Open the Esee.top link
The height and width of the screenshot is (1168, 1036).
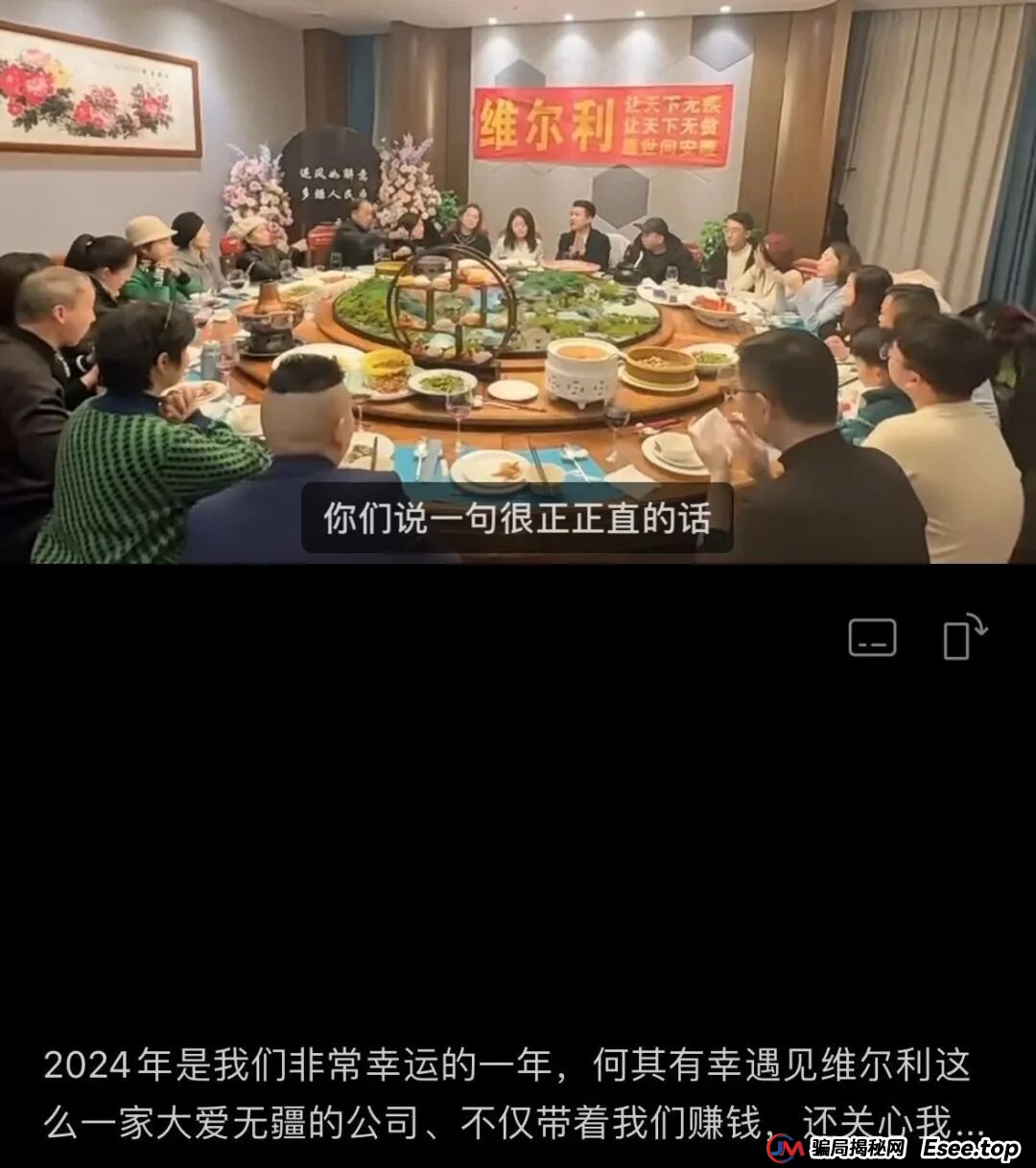(x=971, y=1147)
